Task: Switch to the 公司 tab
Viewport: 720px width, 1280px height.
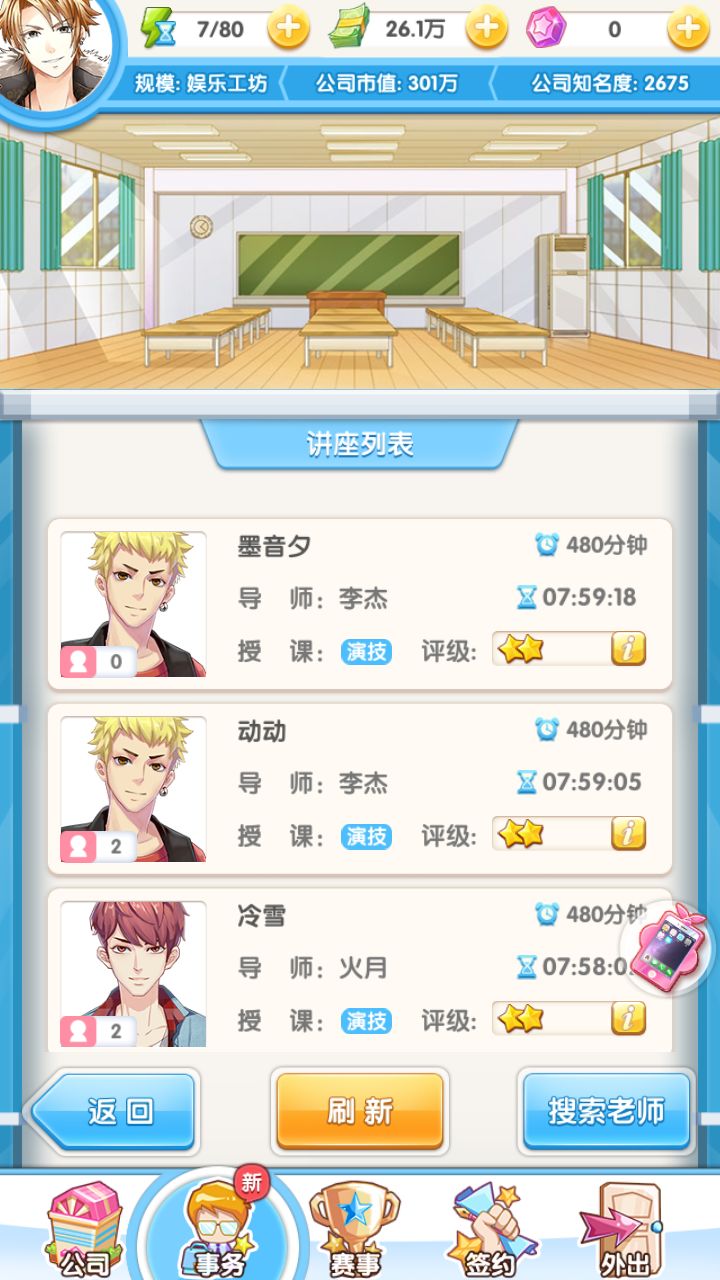Action: [85, 1230]
